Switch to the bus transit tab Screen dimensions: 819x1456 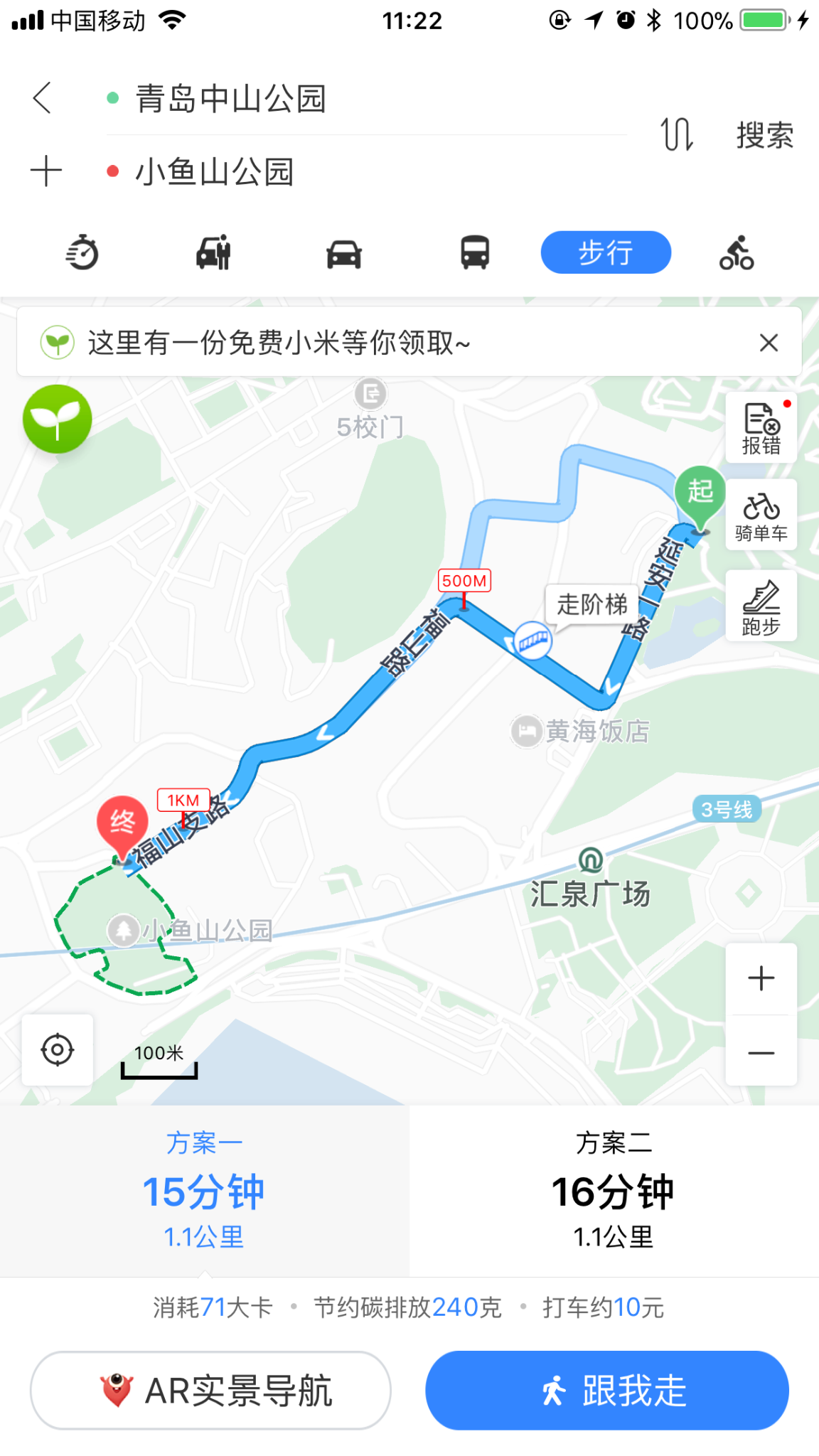coord(475,252)
